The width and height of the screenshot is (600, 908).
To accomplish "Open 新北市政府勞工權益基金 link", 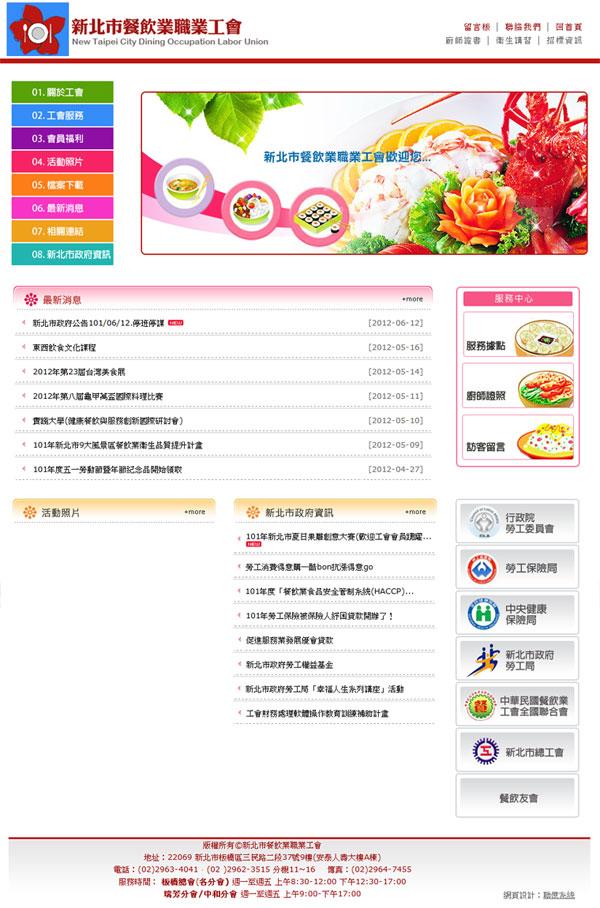I will point(289,664).
